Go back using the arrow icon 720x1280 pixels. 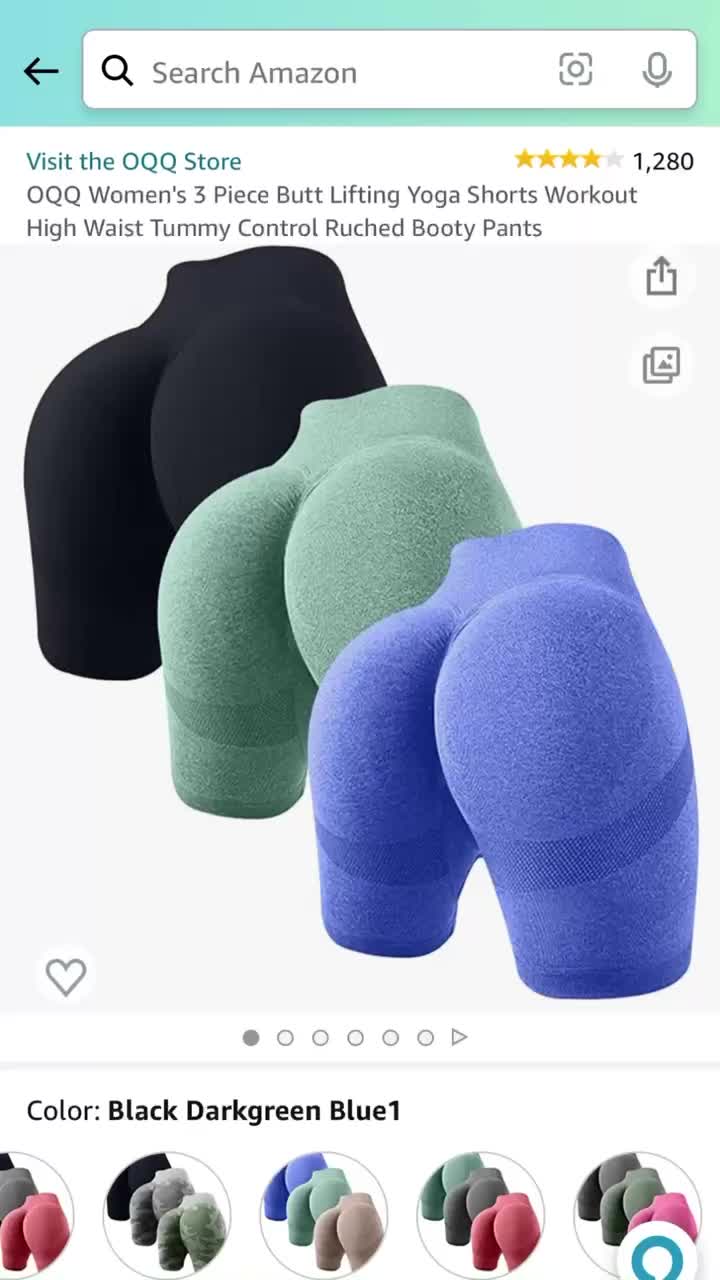pyautogui.click(x=41, y=71)
